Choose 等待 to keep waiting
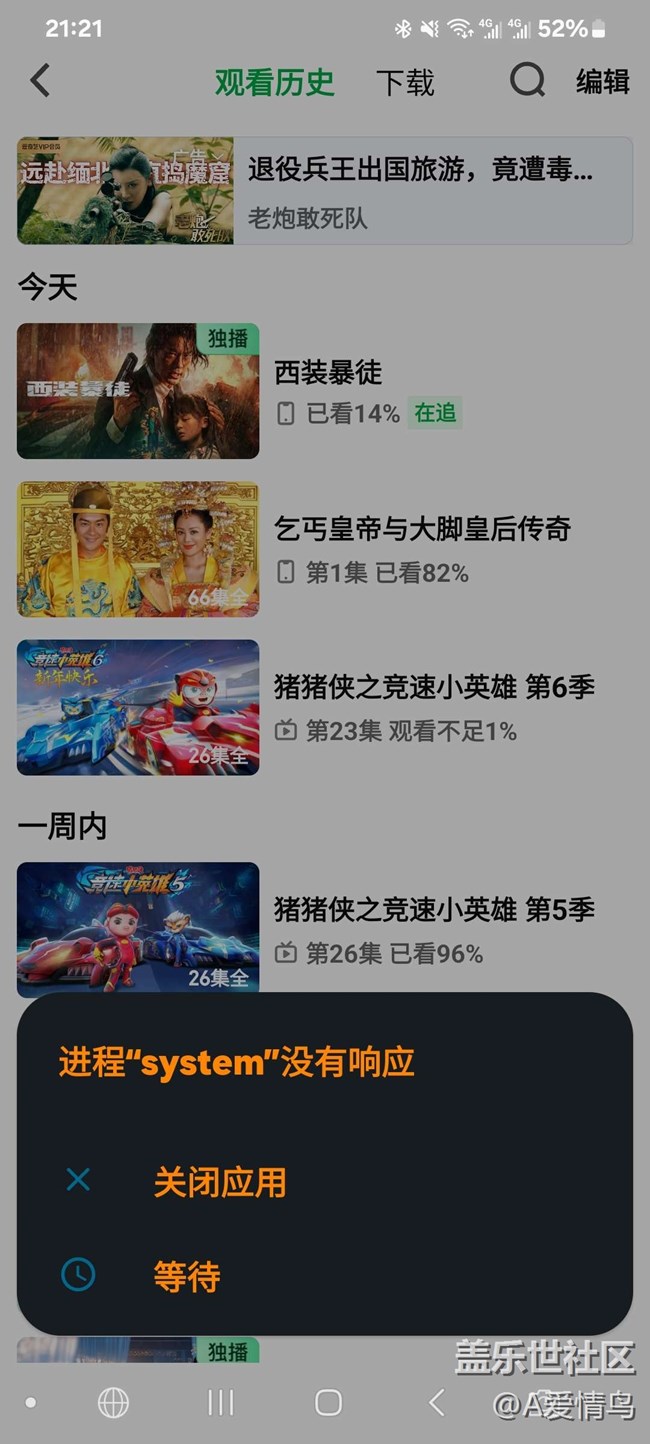Image resolution: width=650 pixels, height=1444 pixels. click(x=187, y=1276)
